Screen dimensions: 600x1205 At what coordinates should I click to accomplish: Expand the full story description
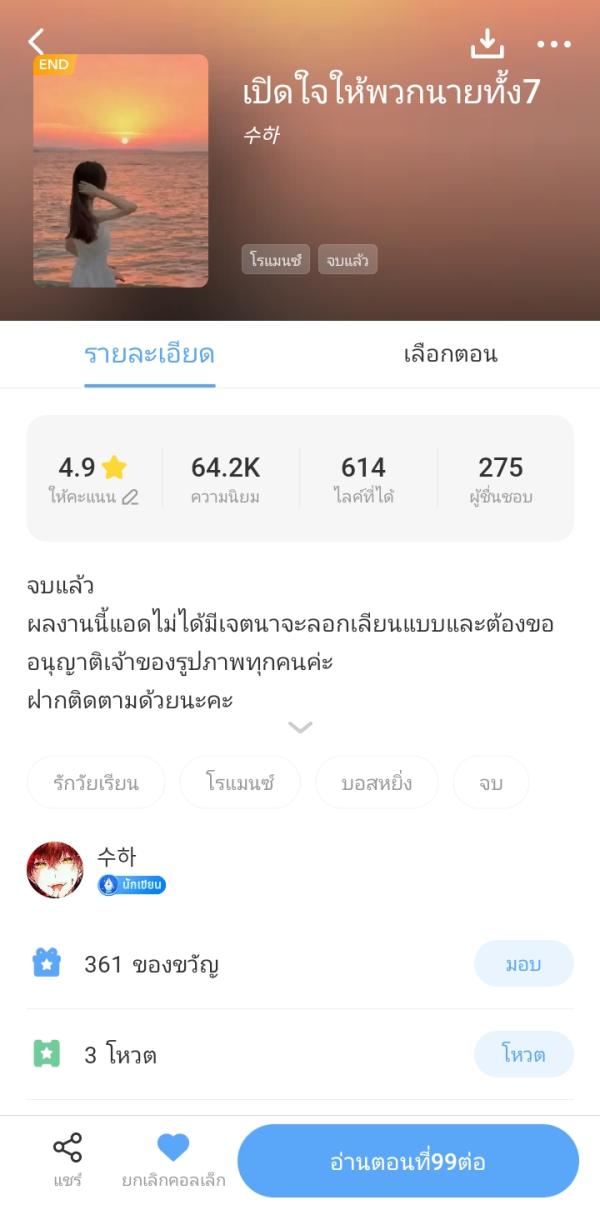click(x=300, y=728)
